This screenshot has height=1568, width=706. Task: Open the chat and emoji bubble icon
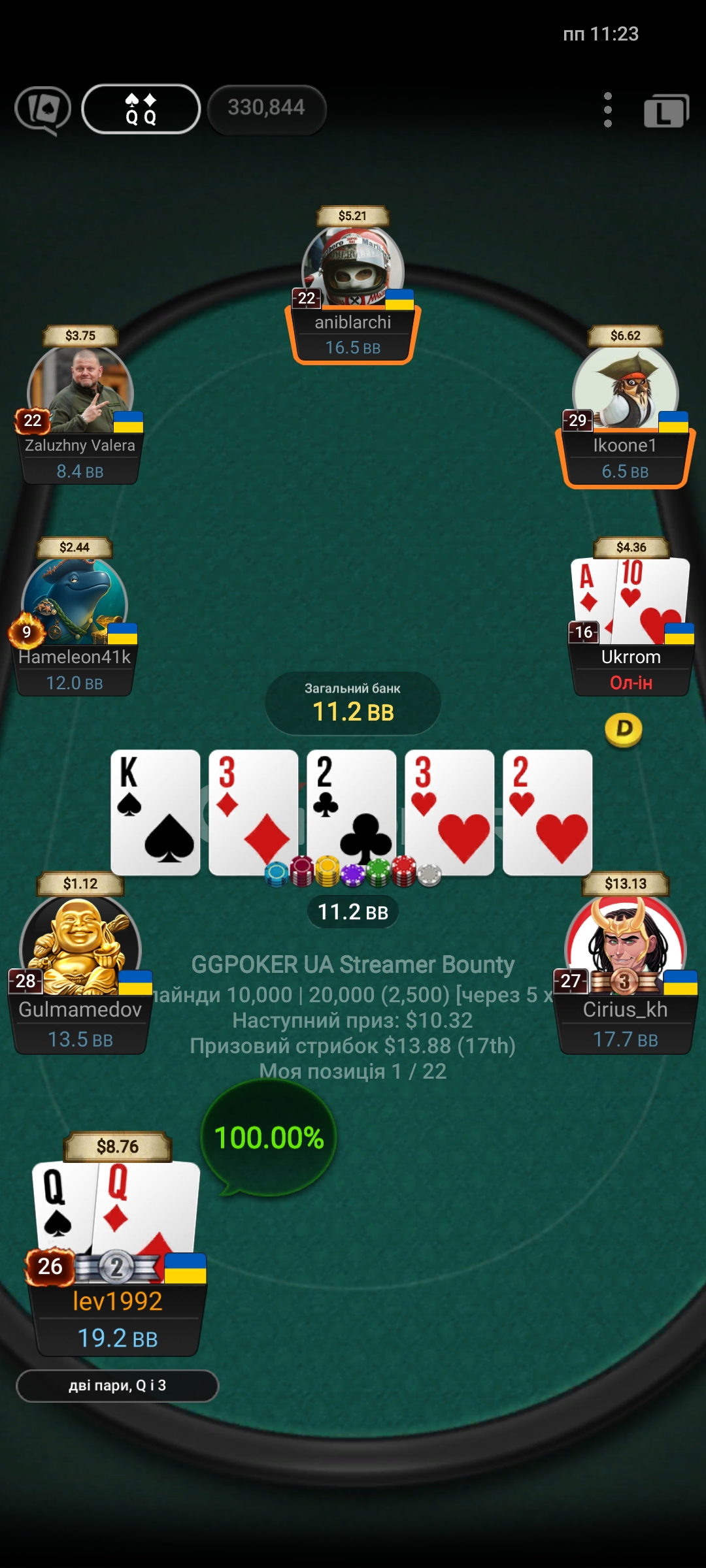[43, 110]
